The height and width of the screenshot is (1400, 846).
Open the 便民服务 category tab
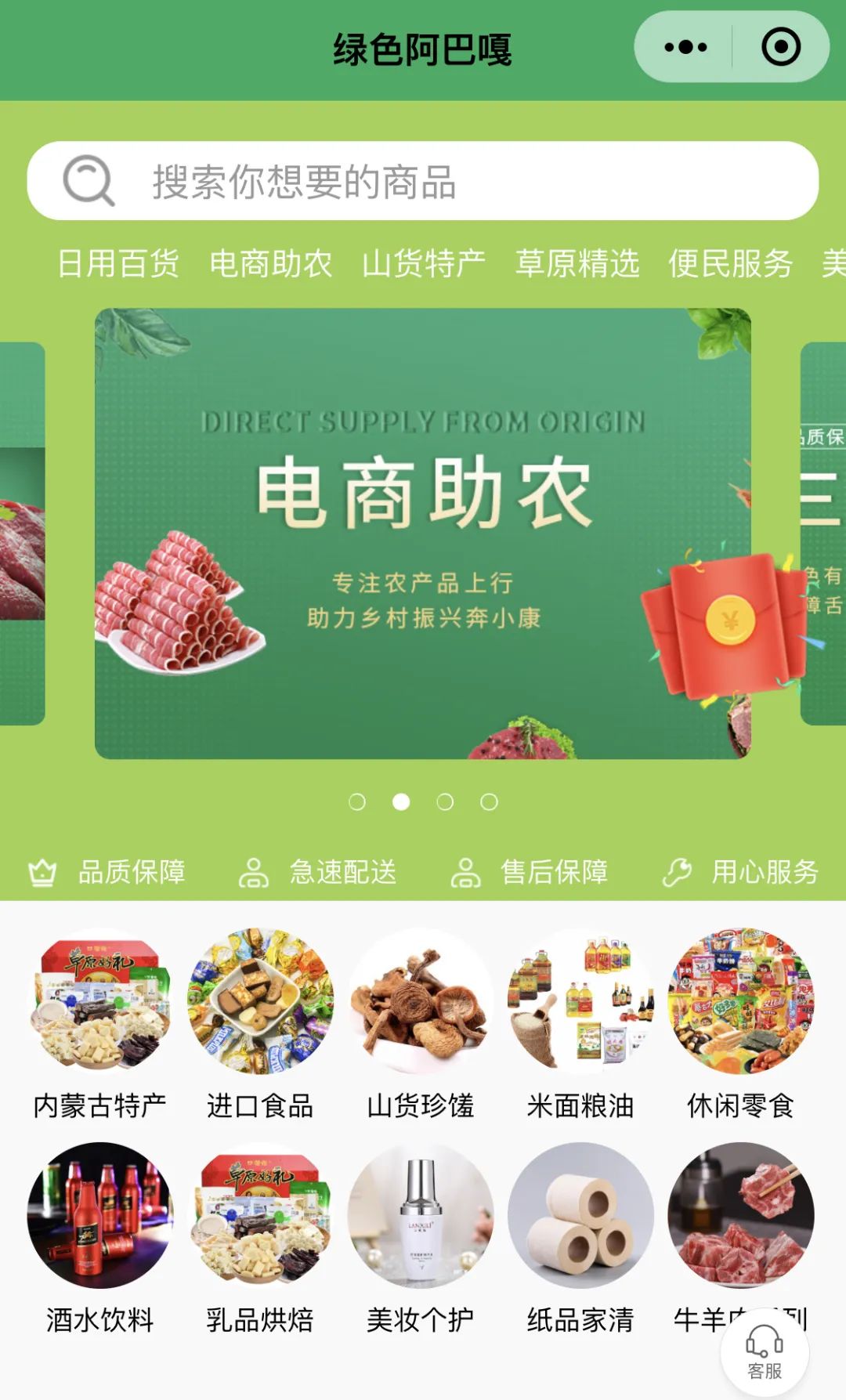pos(730,264)
